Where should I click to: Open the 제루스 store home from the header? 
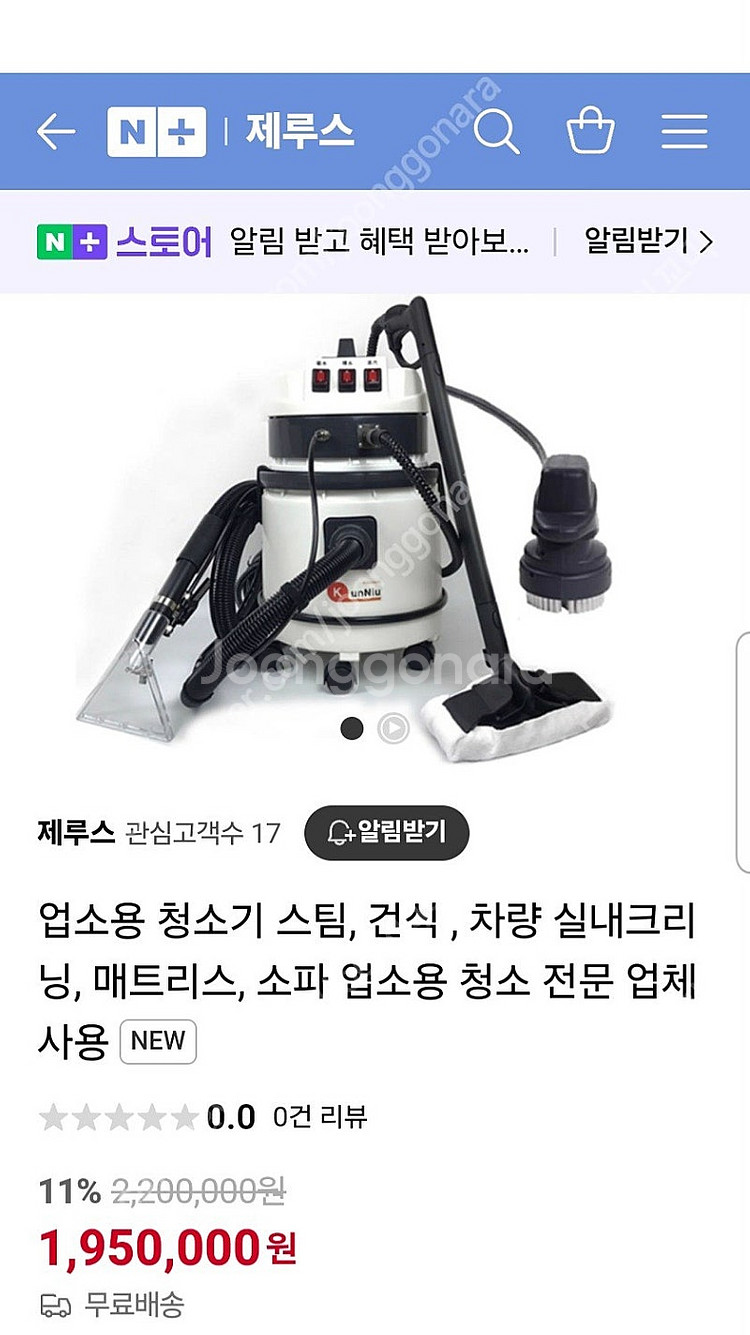[x=300, y=131]
